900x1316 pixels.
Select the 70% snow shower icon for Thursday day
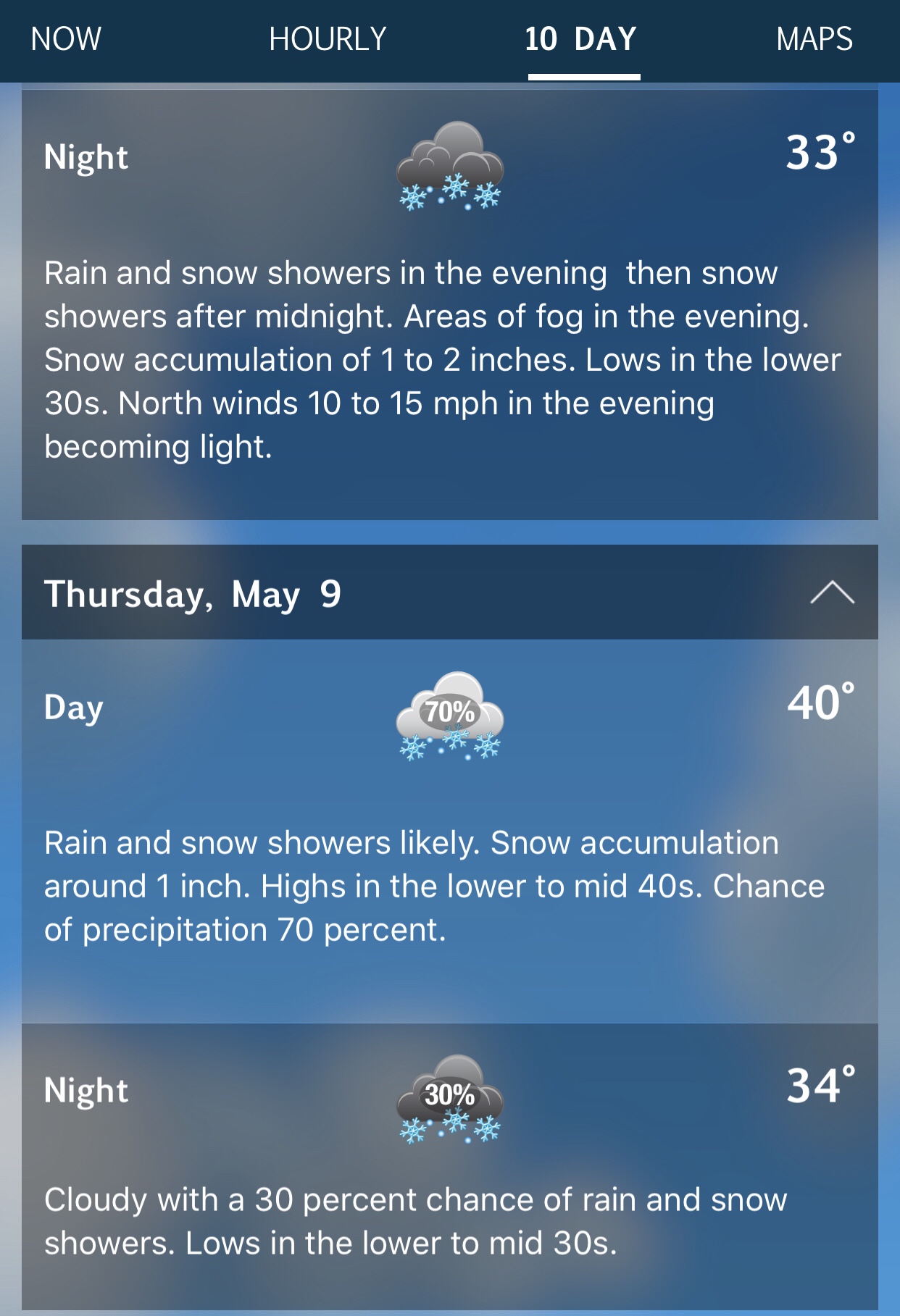pyautogui.click(x=451, y=724)
